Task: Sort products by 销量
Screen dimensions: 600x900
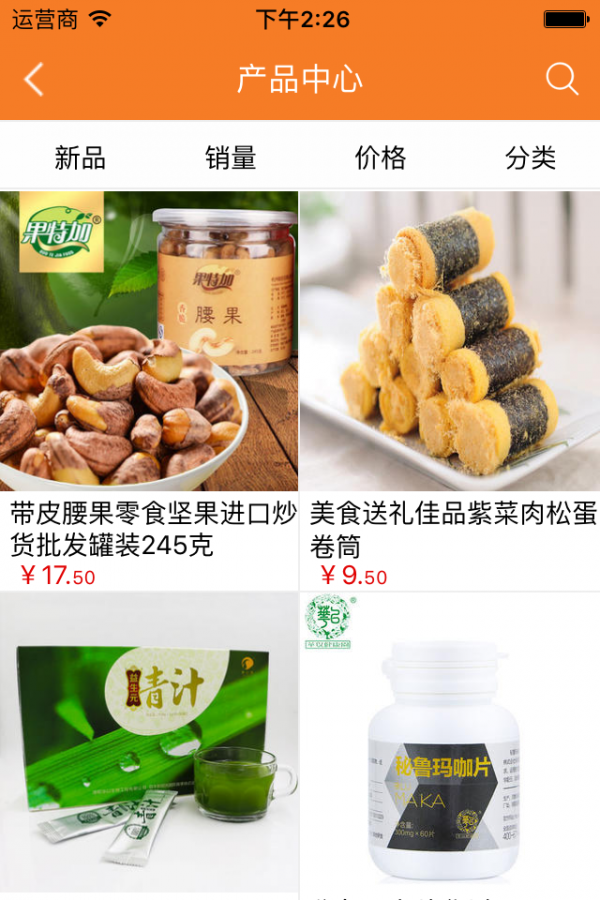Action: (231, 157)
